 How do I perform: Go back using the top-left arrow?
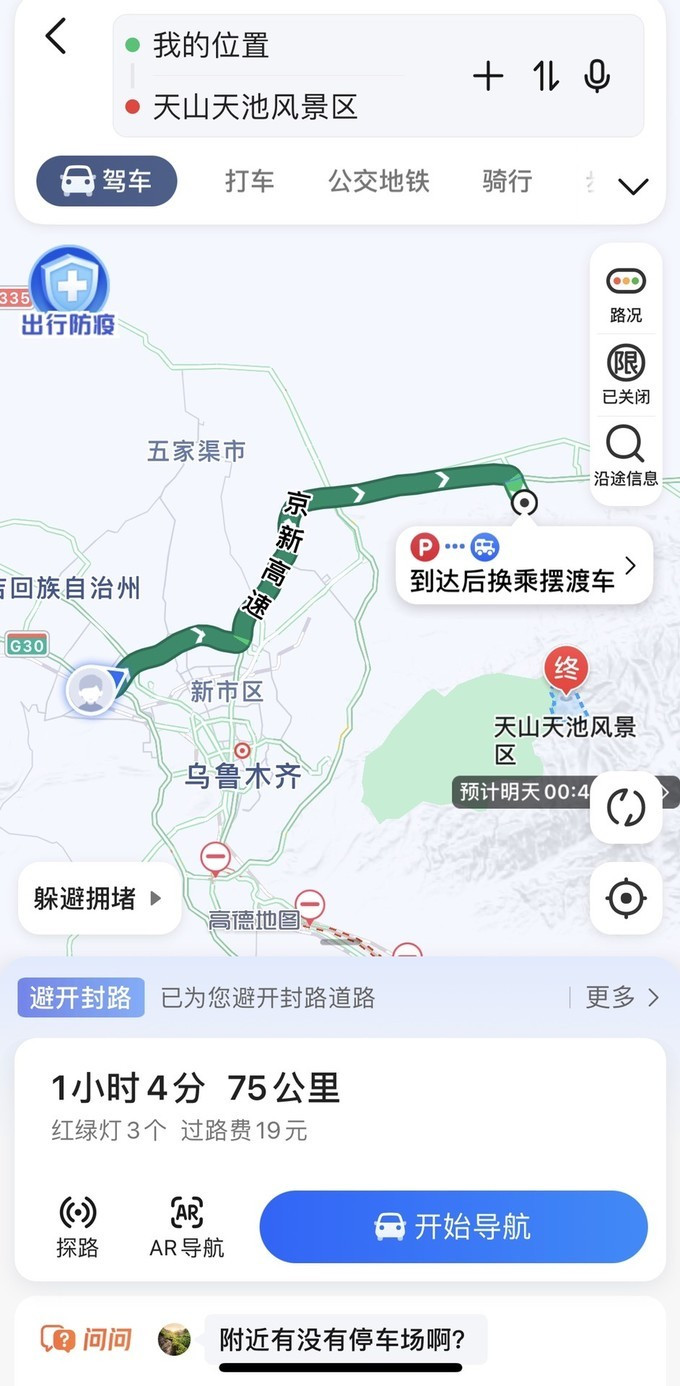click(56, 37)
